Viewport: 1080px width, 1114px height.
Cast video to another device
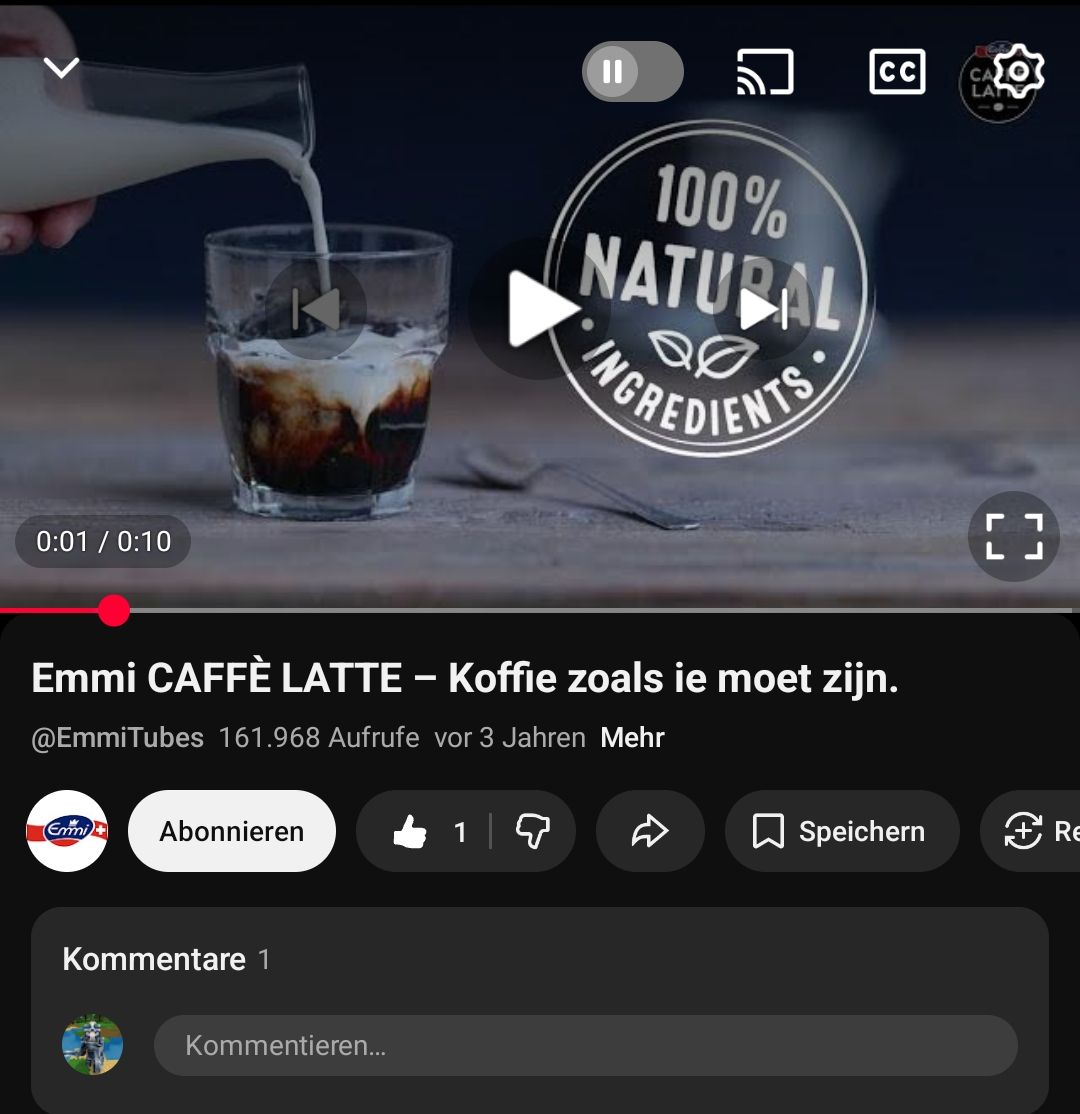coord(765,71)
